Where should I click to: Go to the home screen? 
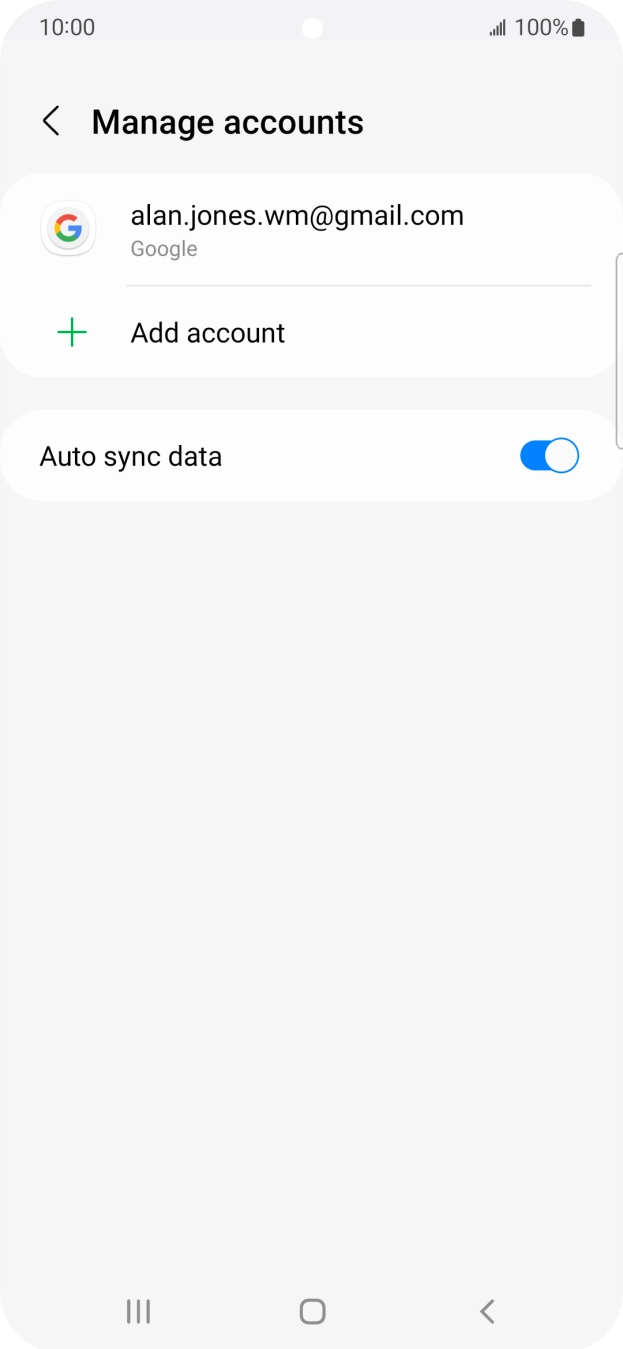[x=312, y=1311]
